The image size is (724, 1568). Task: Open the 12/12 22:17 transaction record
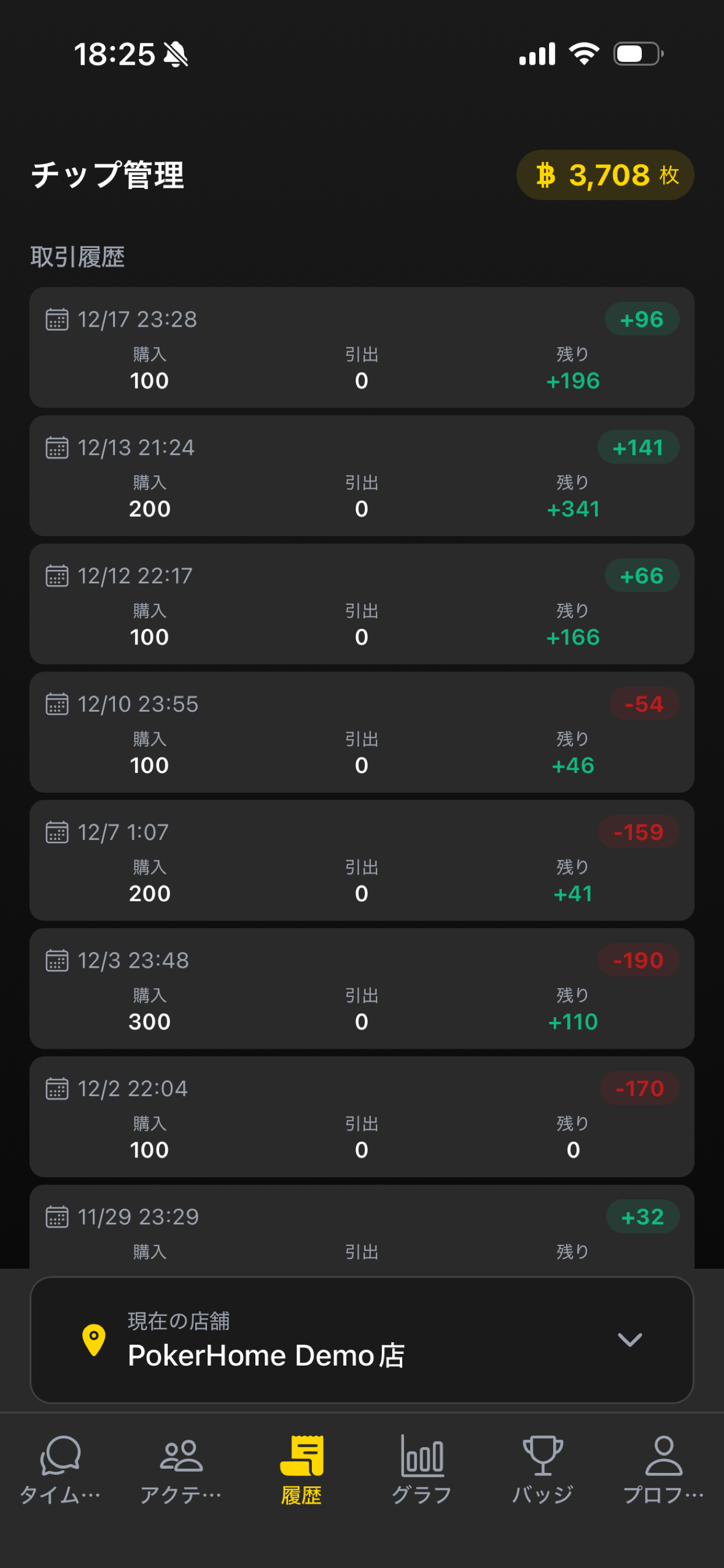pos(362,604)
